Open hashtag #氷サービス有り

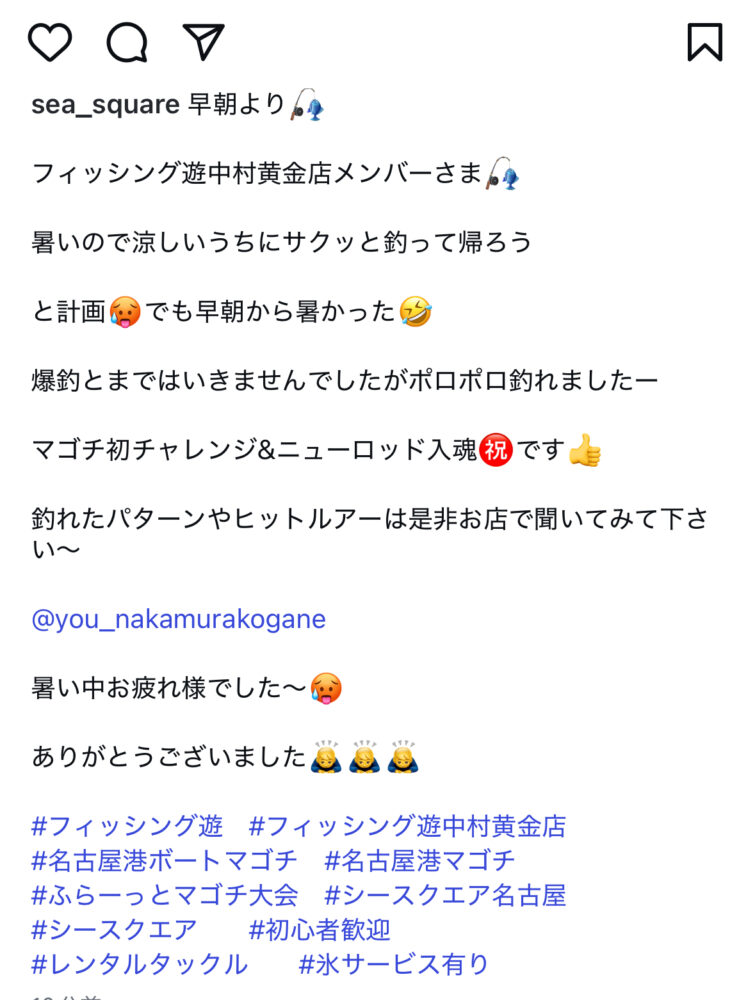coord(394,964)
